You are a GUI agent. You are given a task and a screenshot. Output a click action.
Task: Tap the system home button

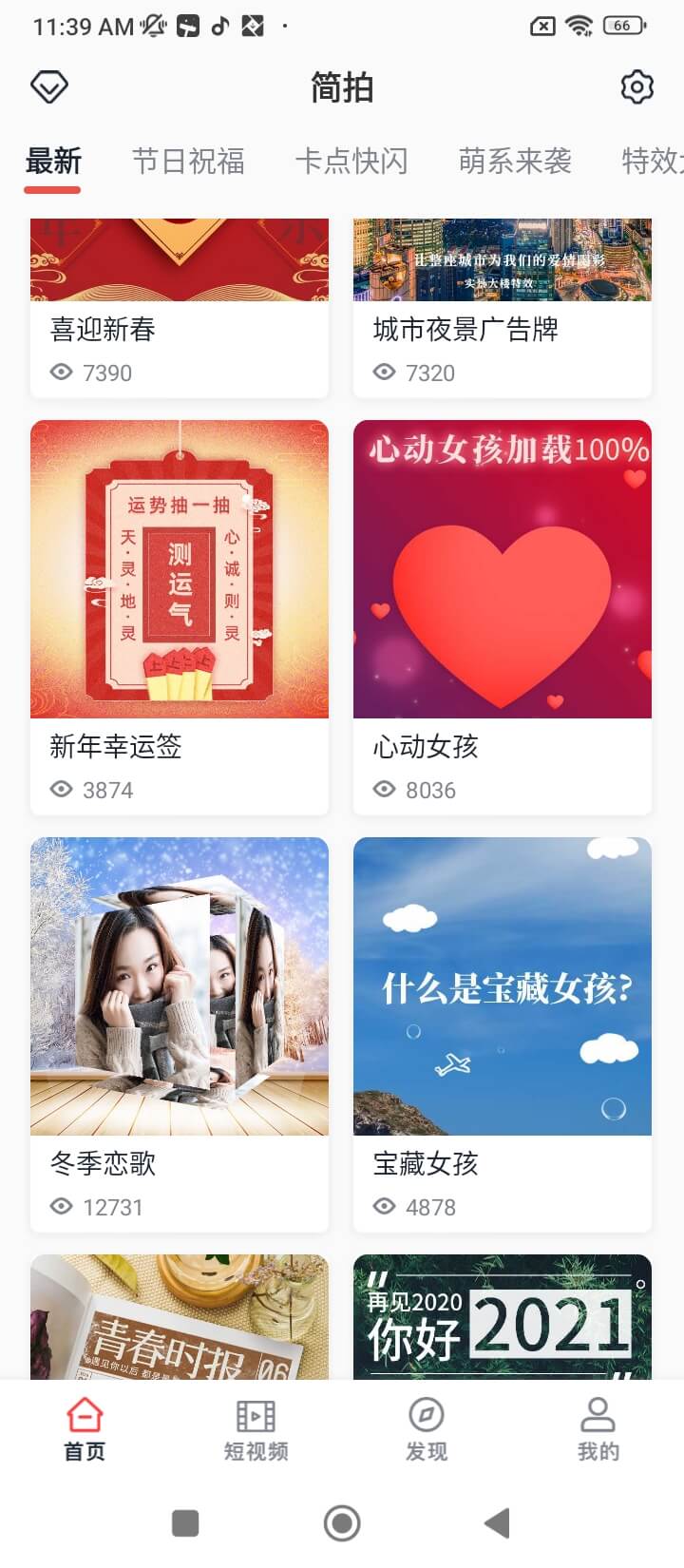pyautogui.click(x=342, y=1523)
